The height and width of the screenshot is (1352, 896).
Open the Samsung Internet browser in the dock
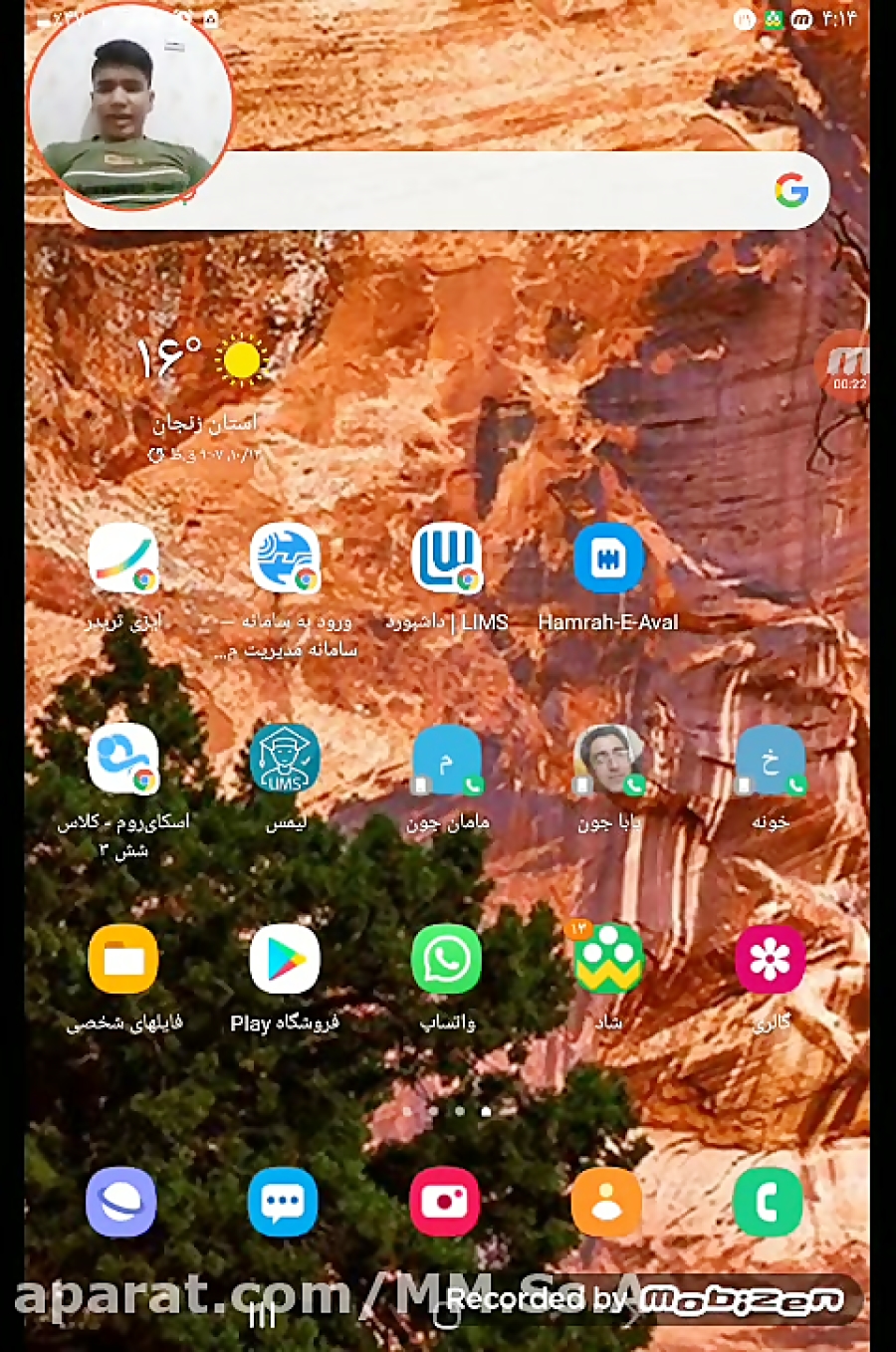click(x=121, y=1202)
